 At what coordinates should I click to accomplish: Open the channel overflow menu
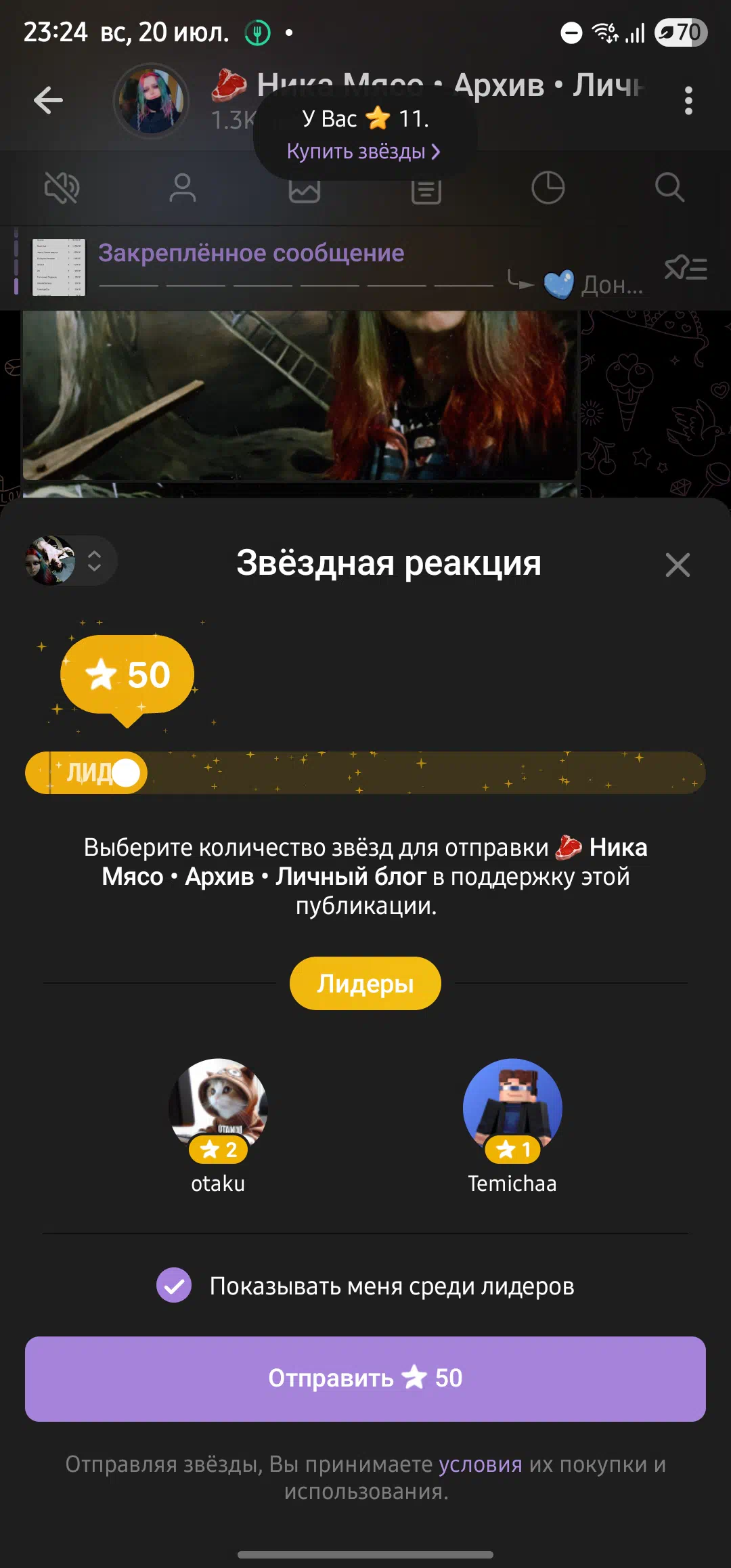(x=688, y=101)
